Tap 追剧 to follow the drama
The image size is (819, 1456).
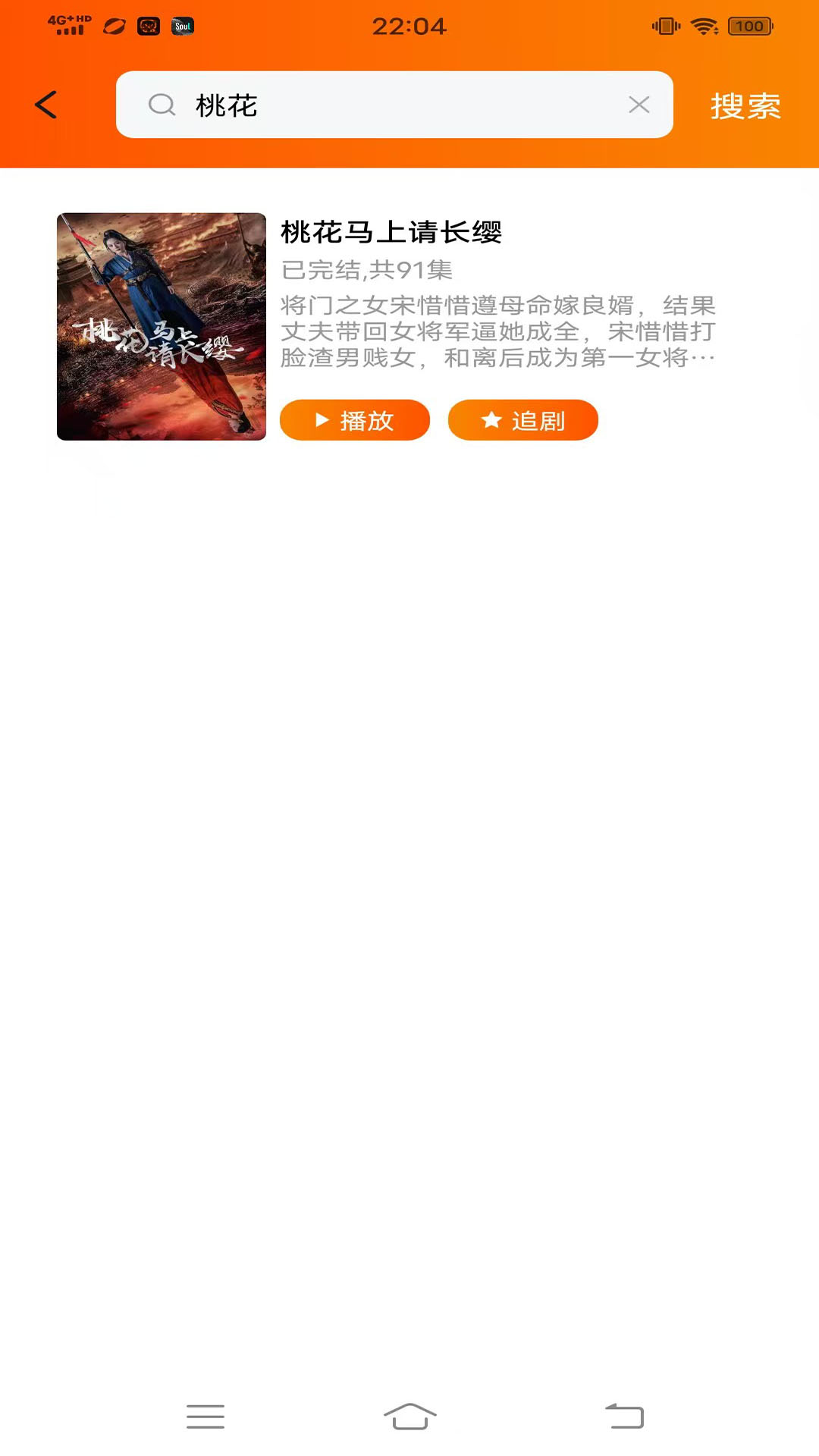coord(523,420)
